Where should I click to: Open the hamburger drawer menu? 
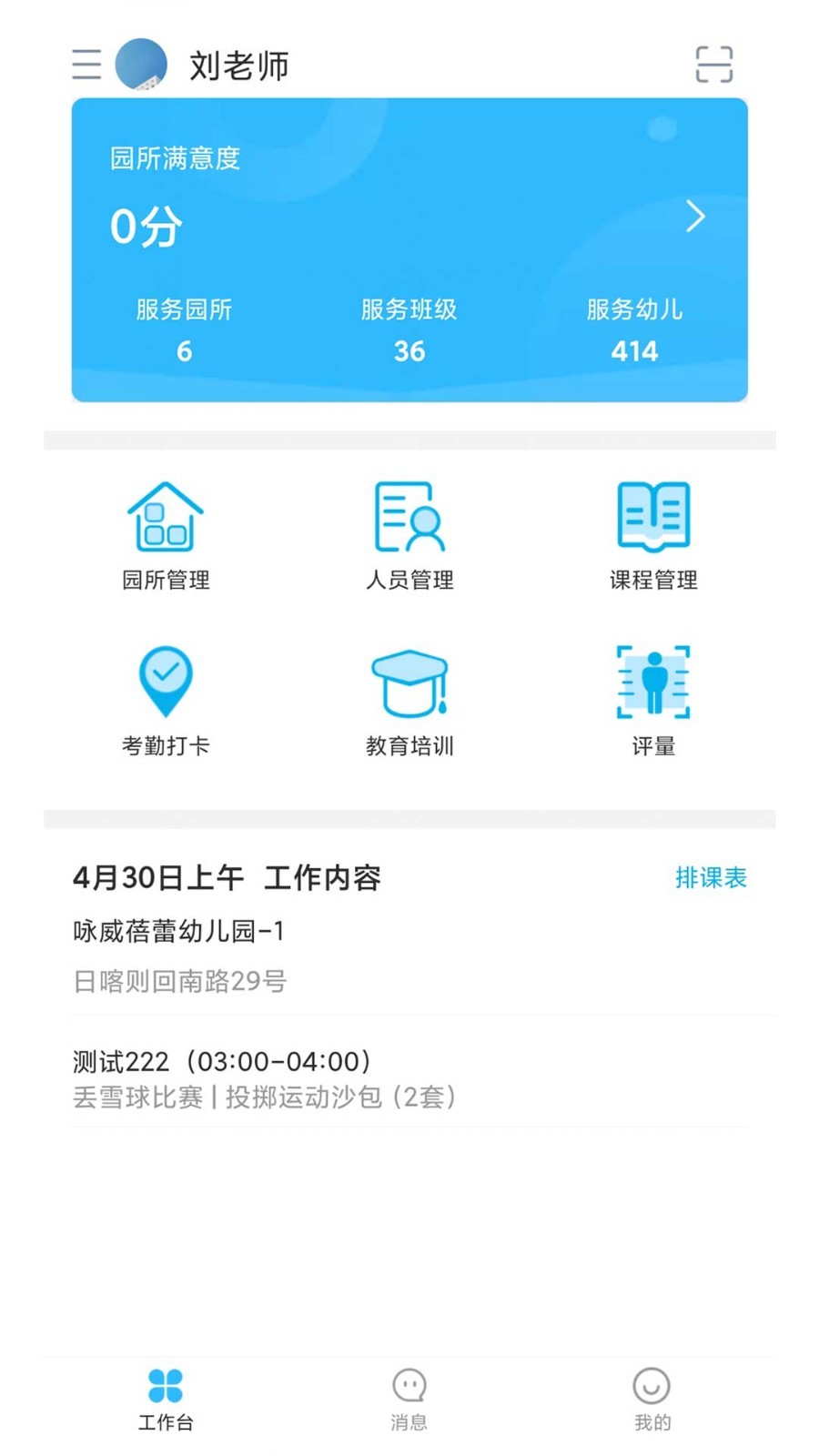click(x=86, y=65)
